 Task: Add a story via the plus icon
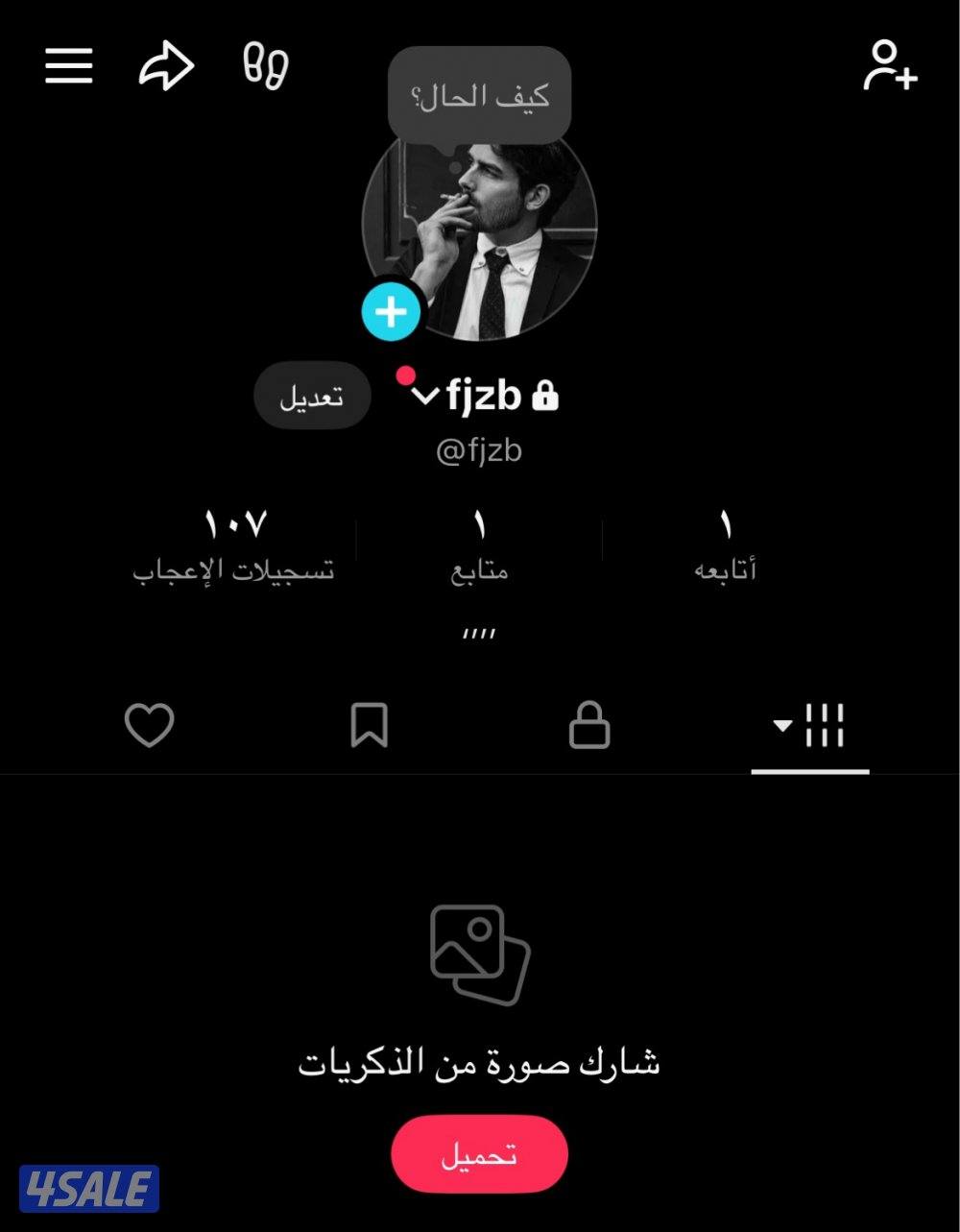point(390,310)
